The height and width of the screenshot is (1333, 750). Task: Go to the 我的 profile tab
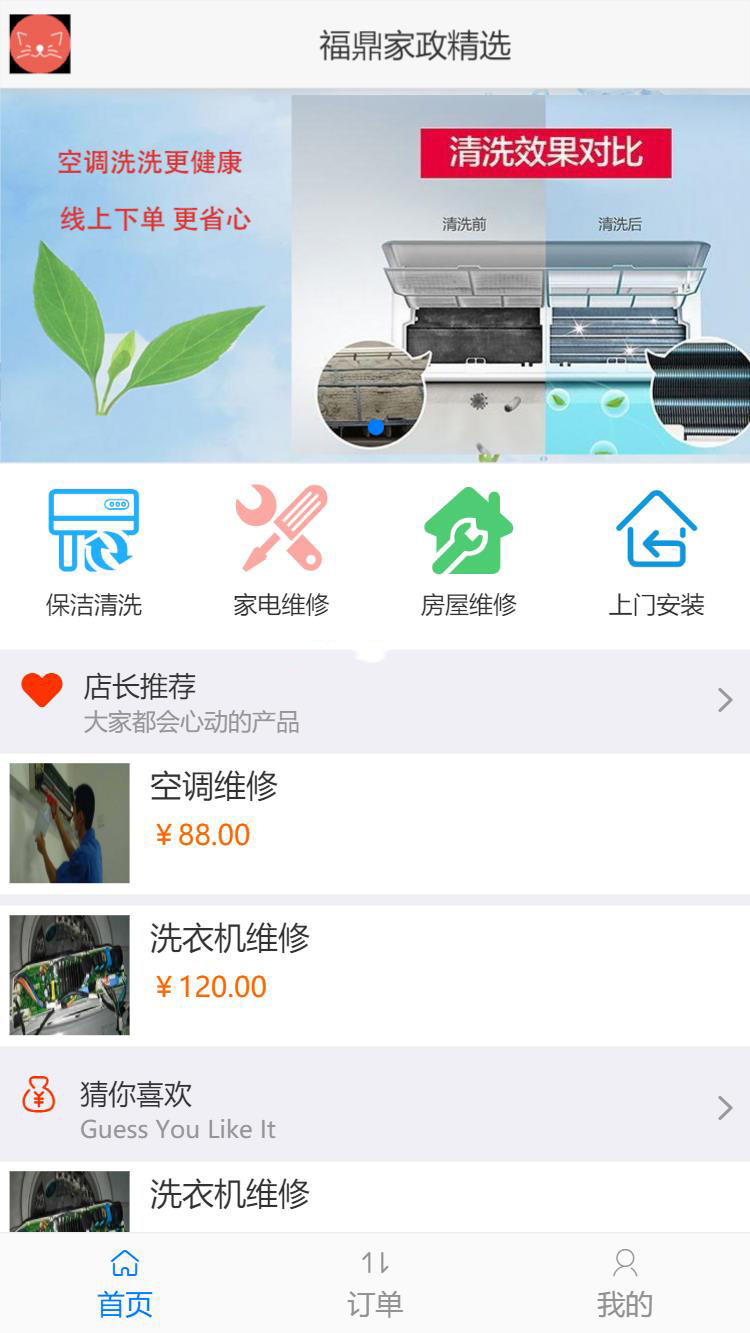coord(625,1283)
